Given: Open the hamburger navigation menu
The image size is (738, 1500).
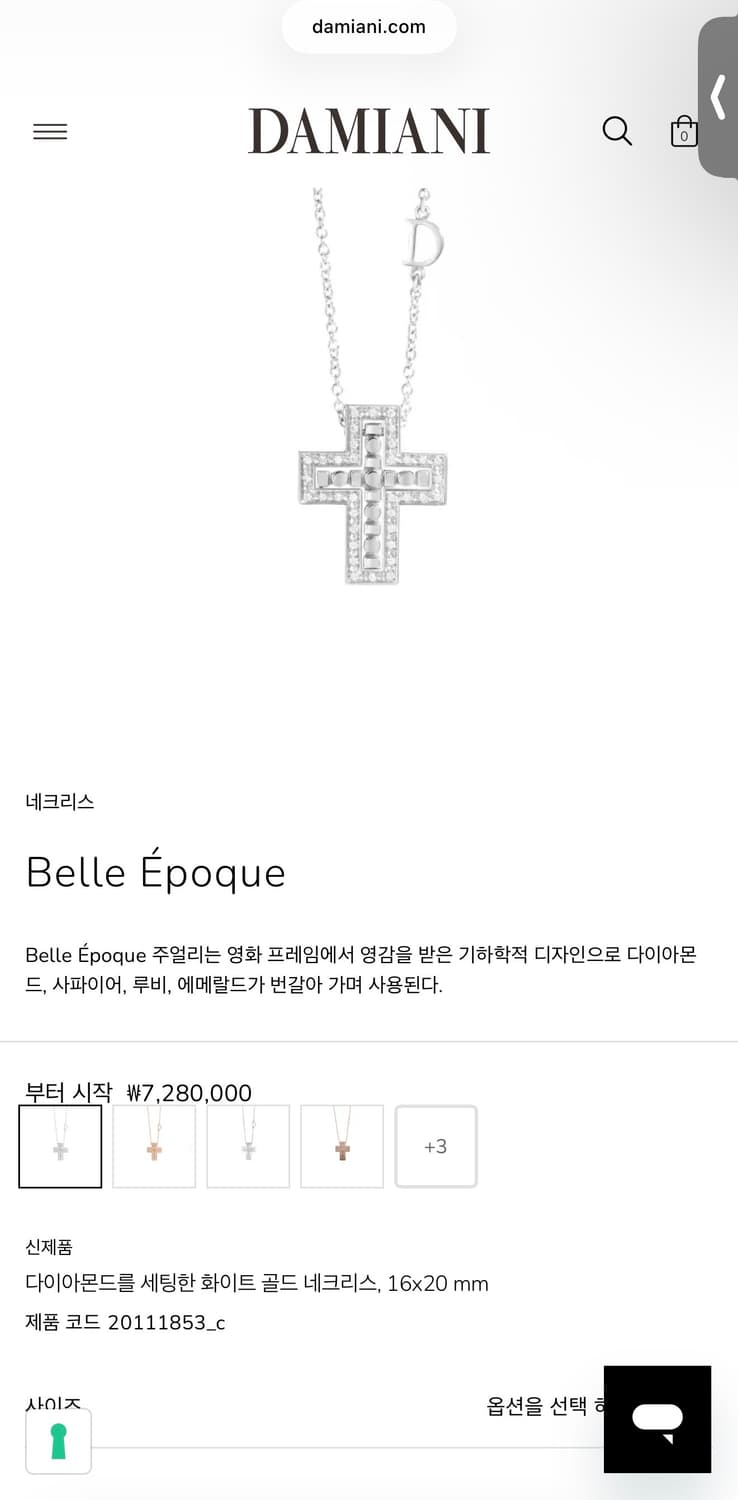Looking at the screenshot, I should [x=50, y=131].
